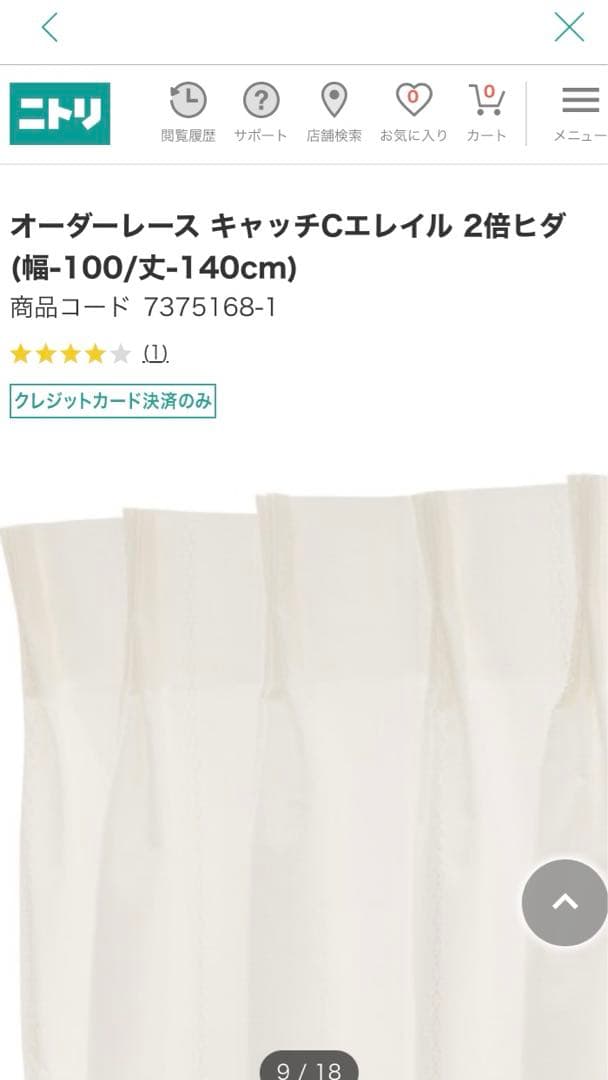
Task: Open 閲覧履歴 browsing history
Action: click(188, 113)
